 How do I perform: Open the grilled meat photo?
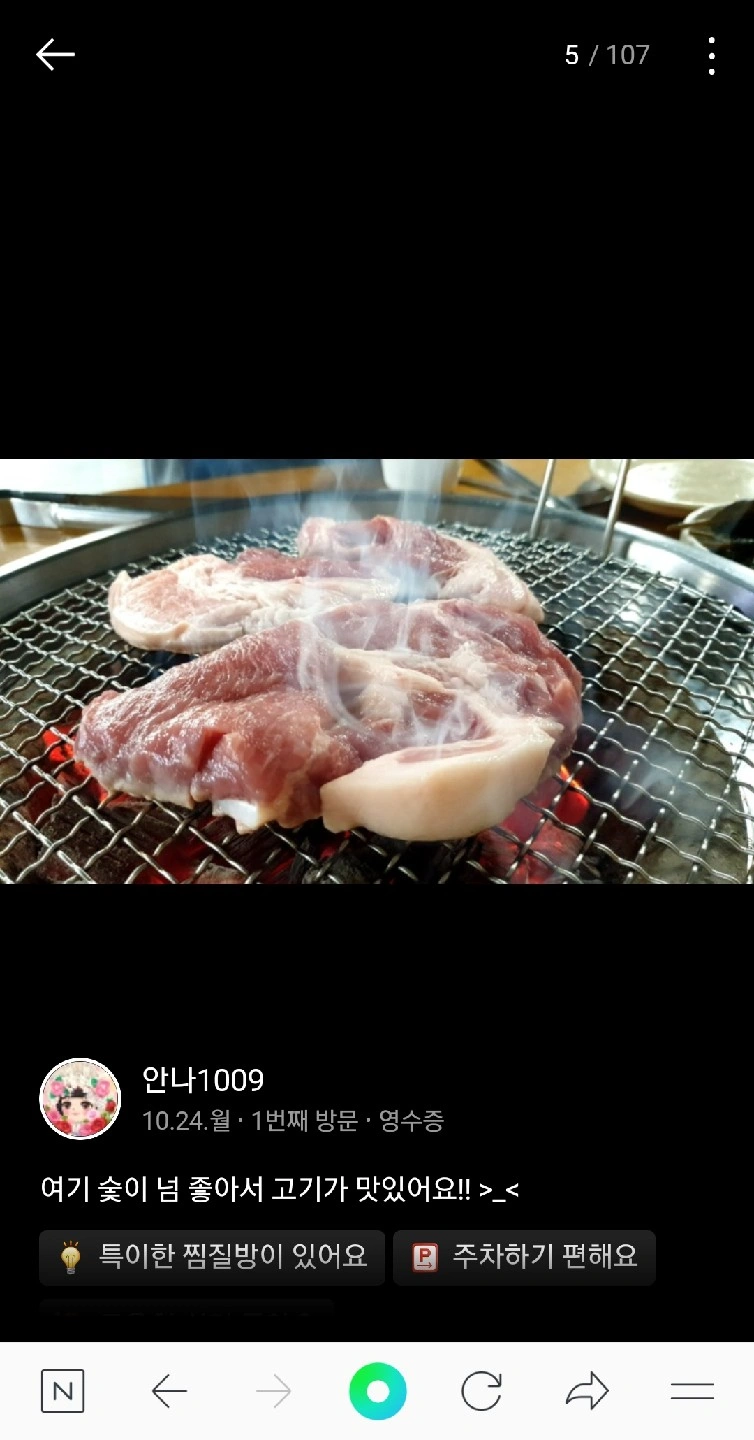[377, 671]
